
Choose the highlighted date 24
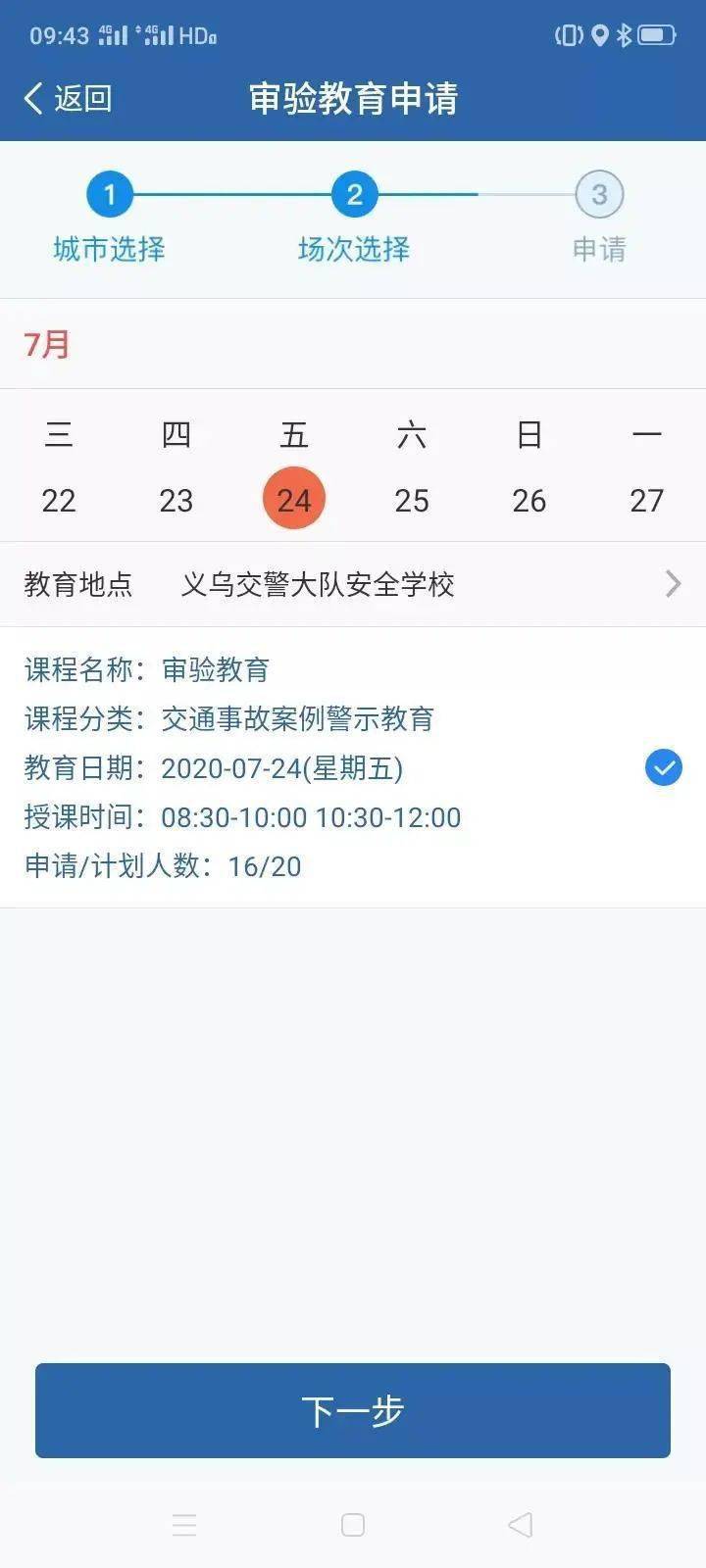coord(294,500)
